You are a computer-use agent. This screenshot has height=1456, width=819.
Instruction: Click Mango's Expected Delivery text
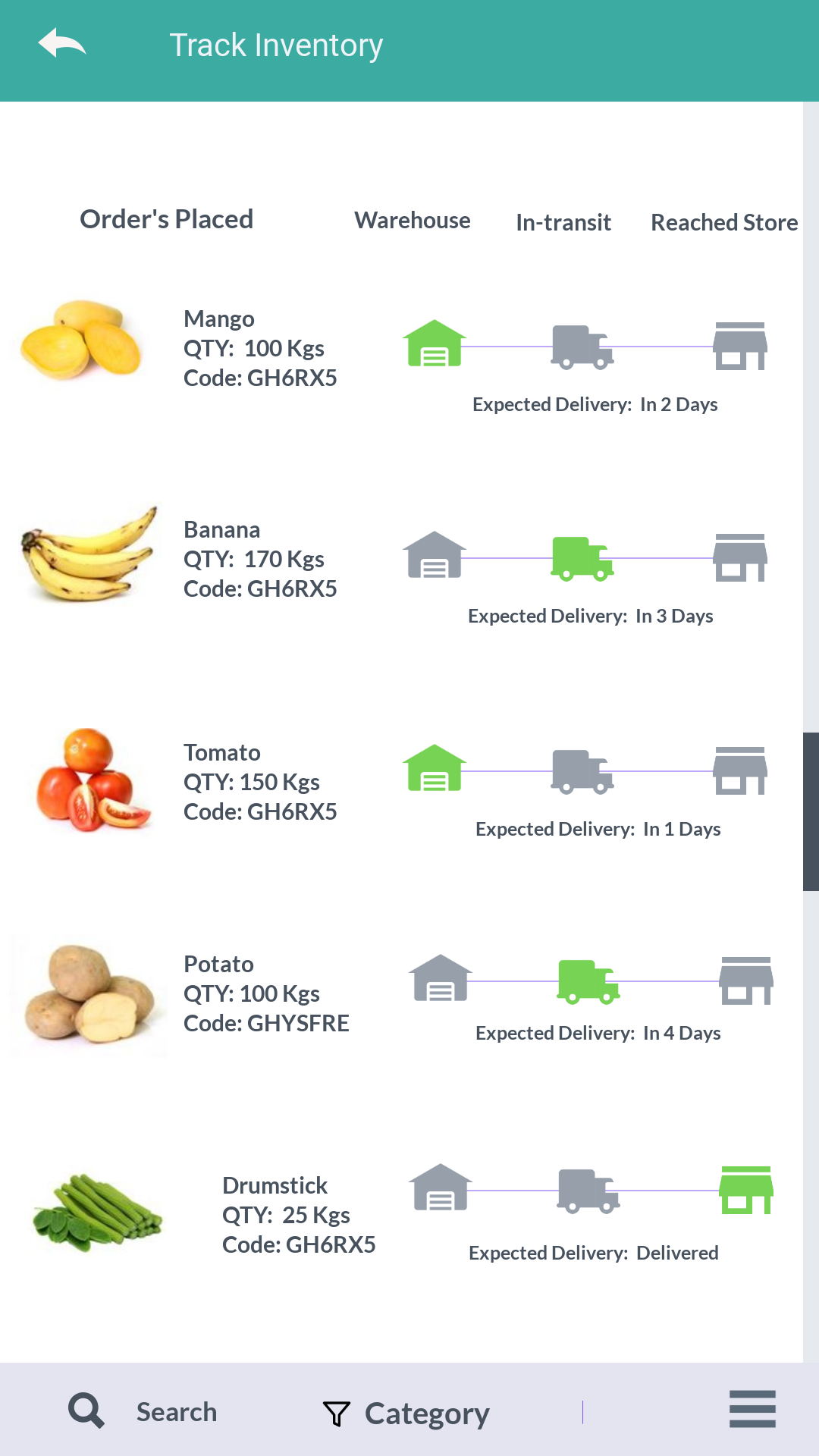pos(595,404)
